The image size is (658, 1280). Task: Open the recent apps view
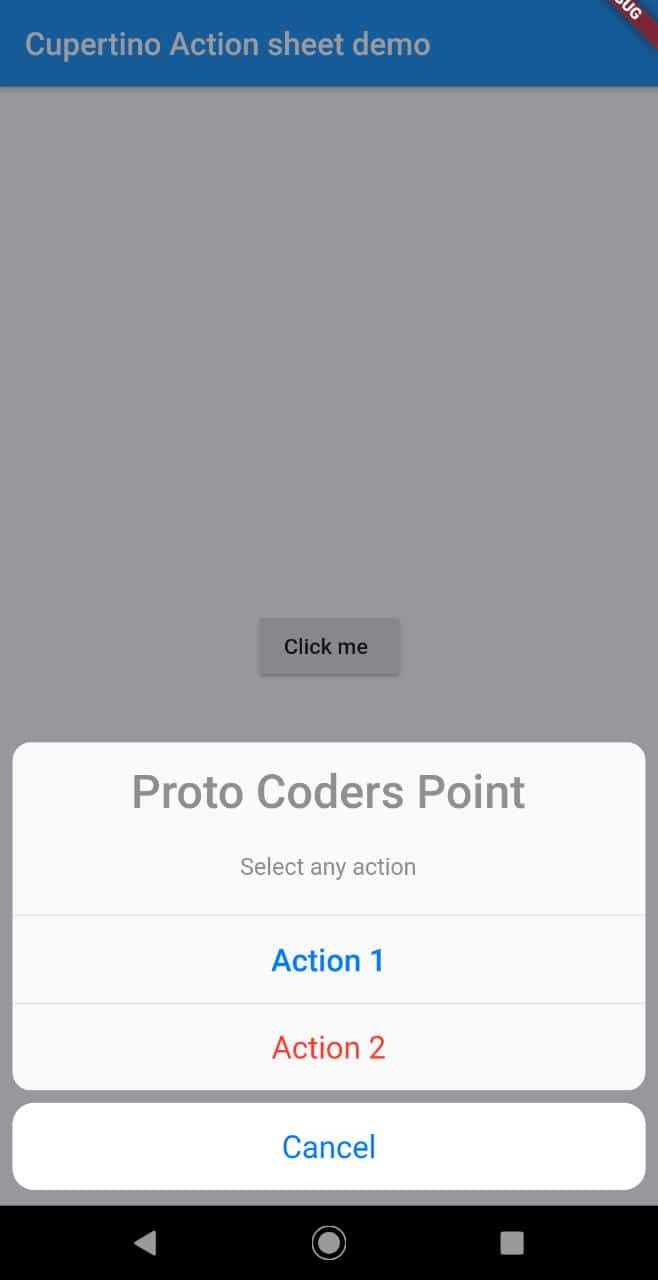click(512, 1243)
